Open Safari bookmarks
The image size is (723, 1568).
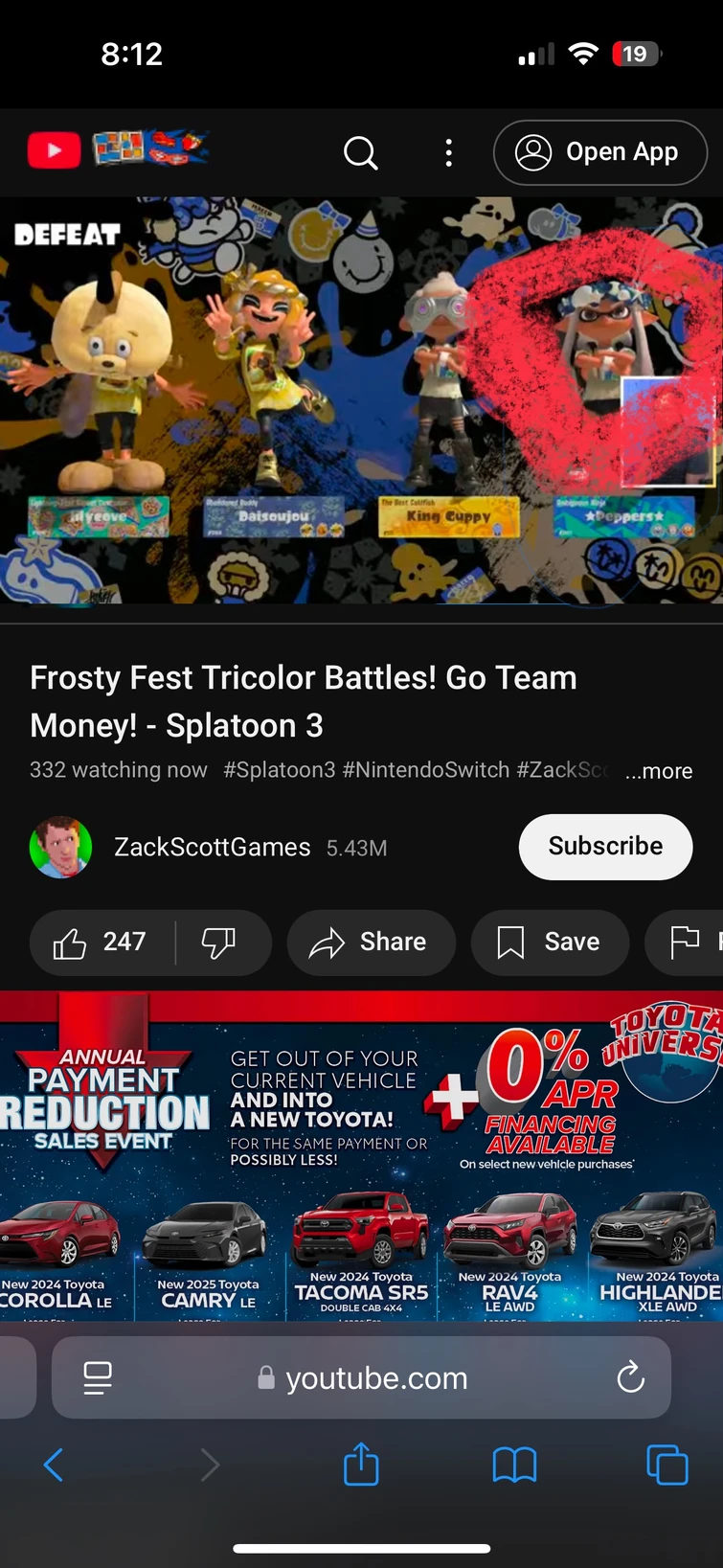coord(514,1465)
